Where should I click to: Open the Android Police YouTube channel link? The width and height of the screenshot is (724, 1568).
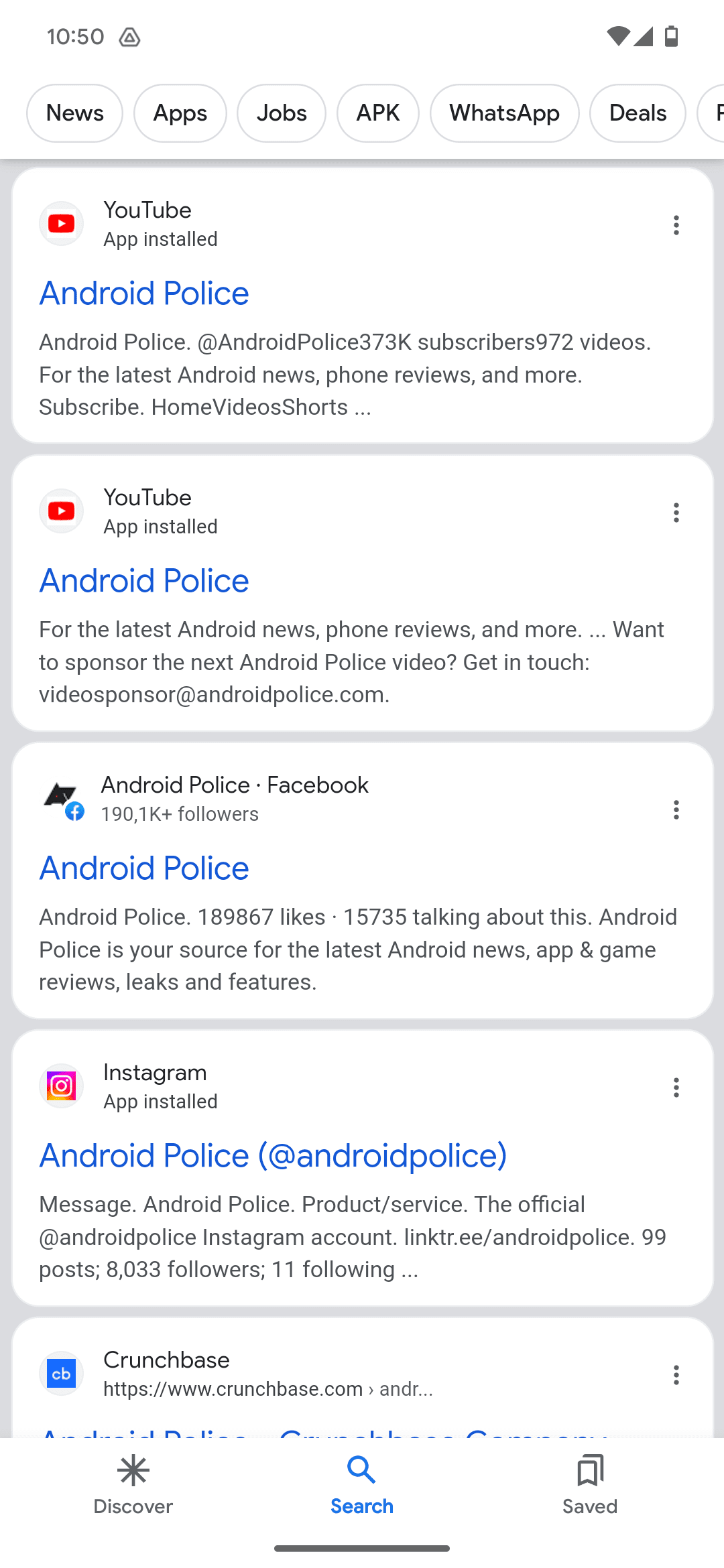143,293
